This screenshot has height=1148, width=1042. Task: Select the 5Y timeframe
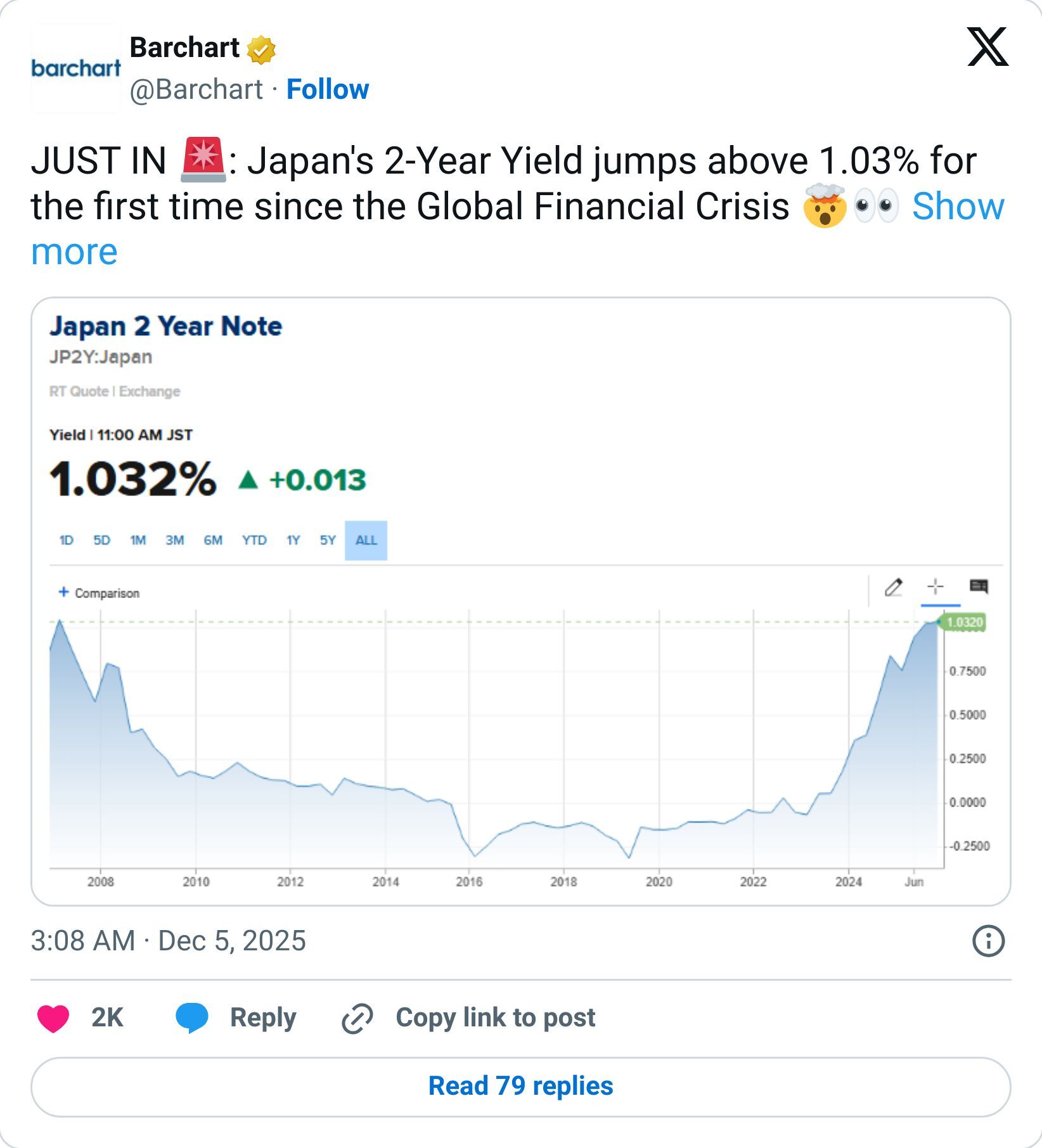coord(327,540)
